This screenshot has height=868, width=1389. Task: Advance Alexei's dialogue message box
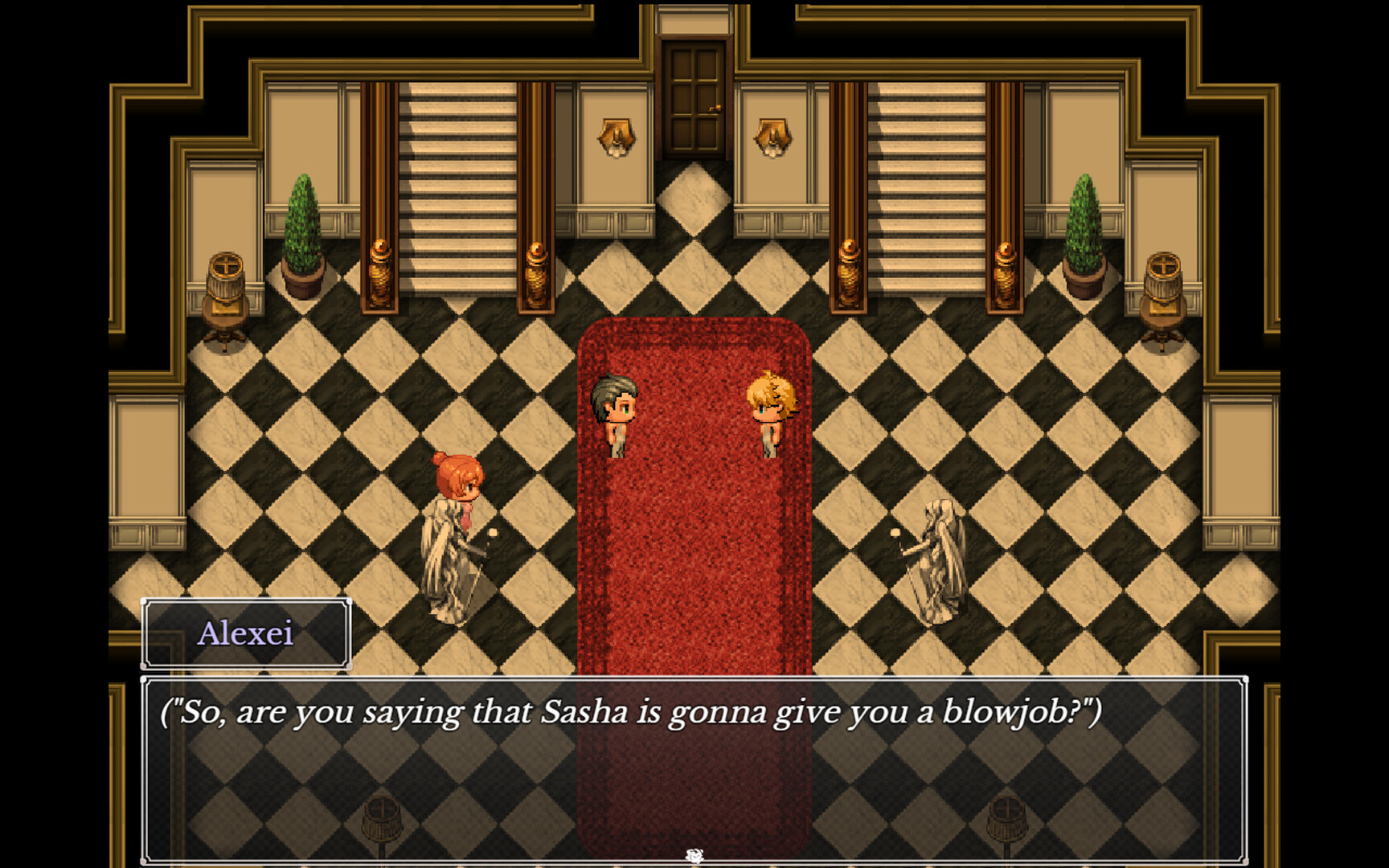click(x=694, y=770)
